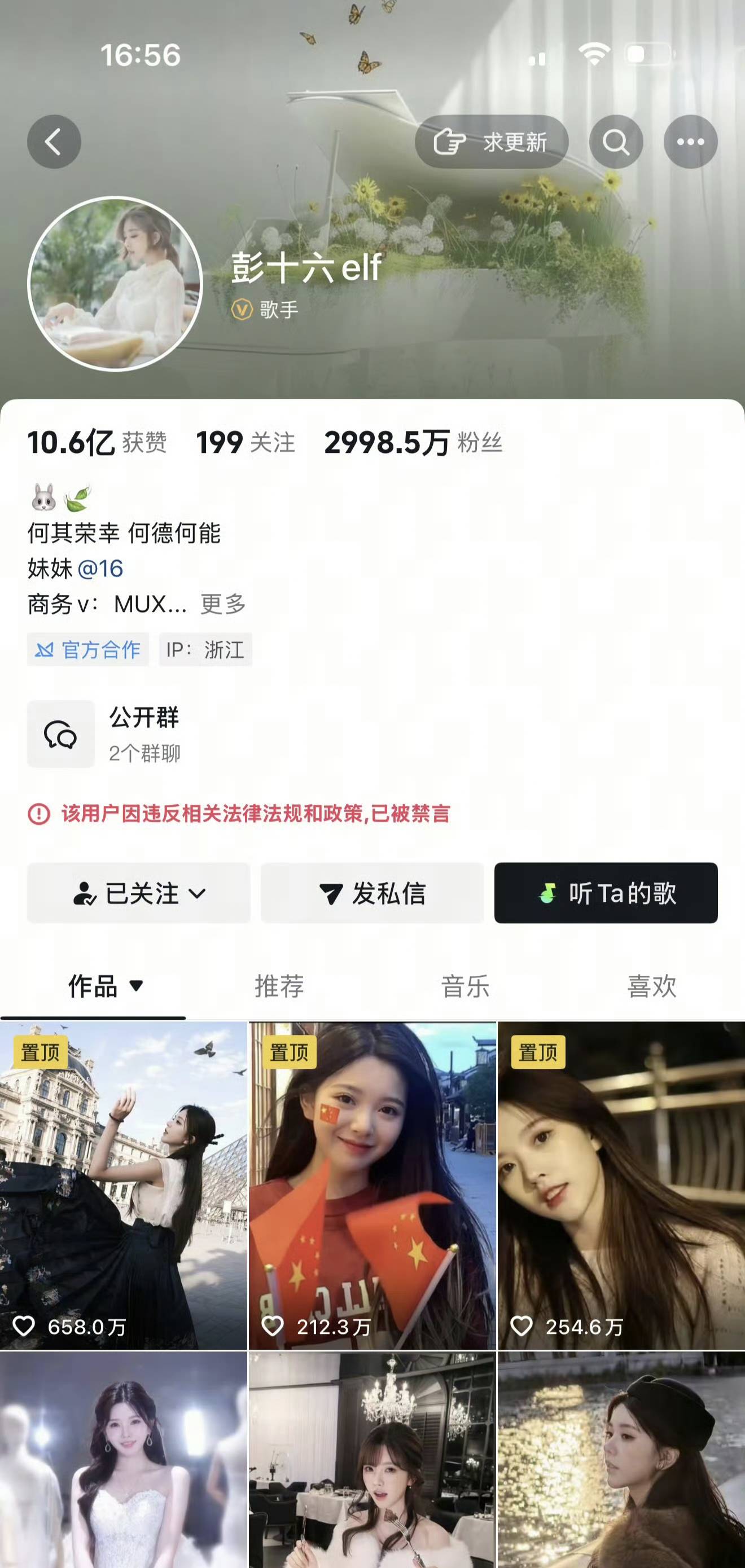Switch to the 喜欢 tab
The height and width of the screenshot is (1568, 745).
tap(652, 986)
